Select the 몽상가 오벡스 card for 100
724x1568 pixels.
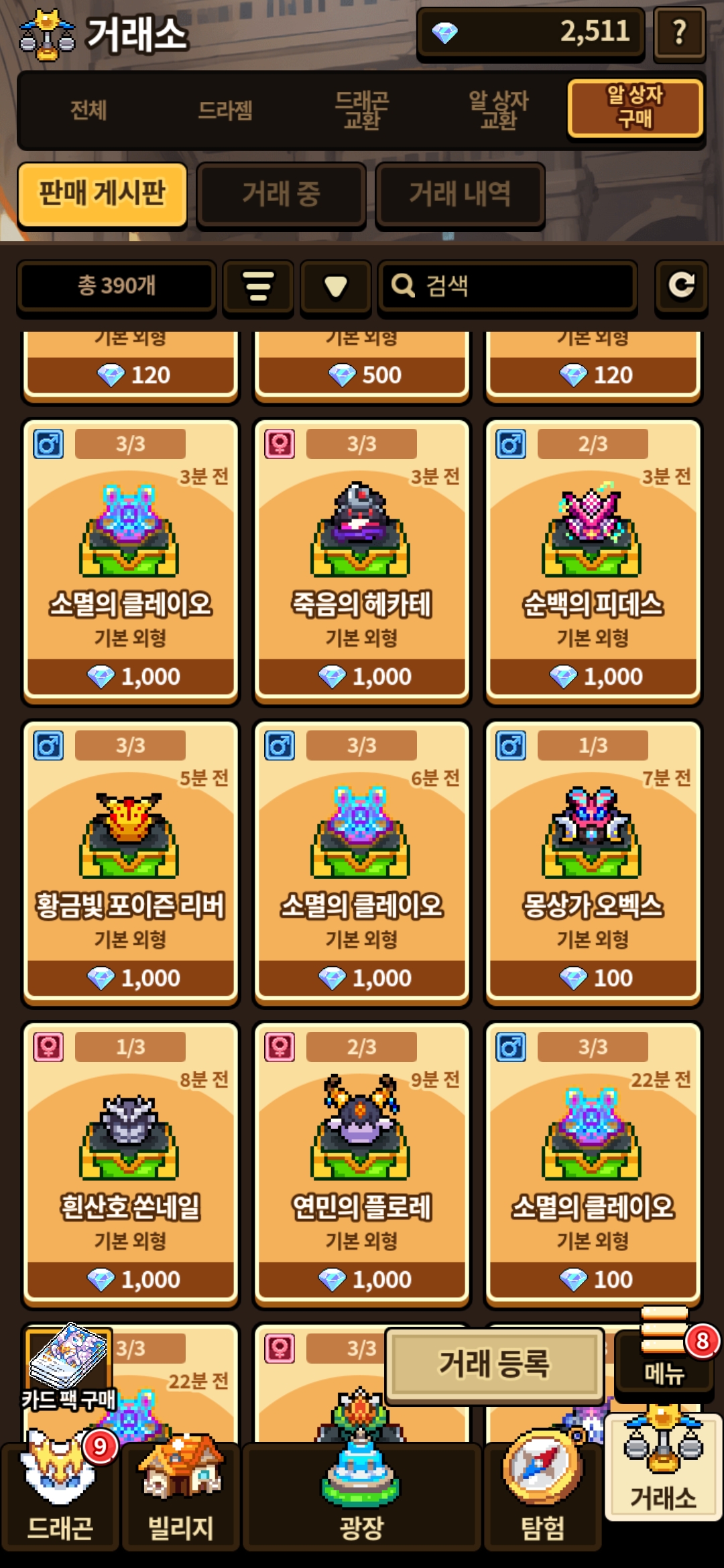click(x=593, y=863)
